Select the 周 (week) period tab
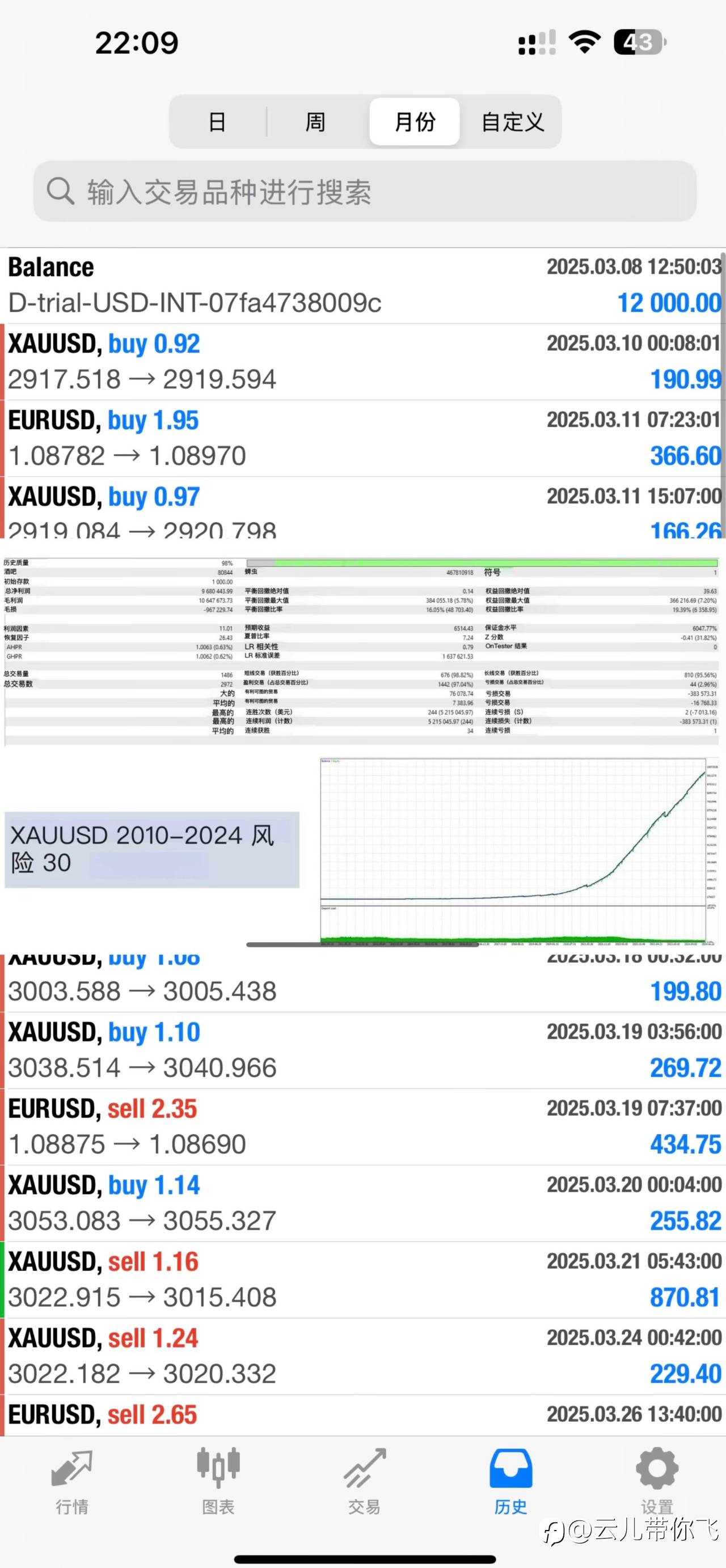The width and height of the screenshot is (726, 1568). click(x=315, y=122)
